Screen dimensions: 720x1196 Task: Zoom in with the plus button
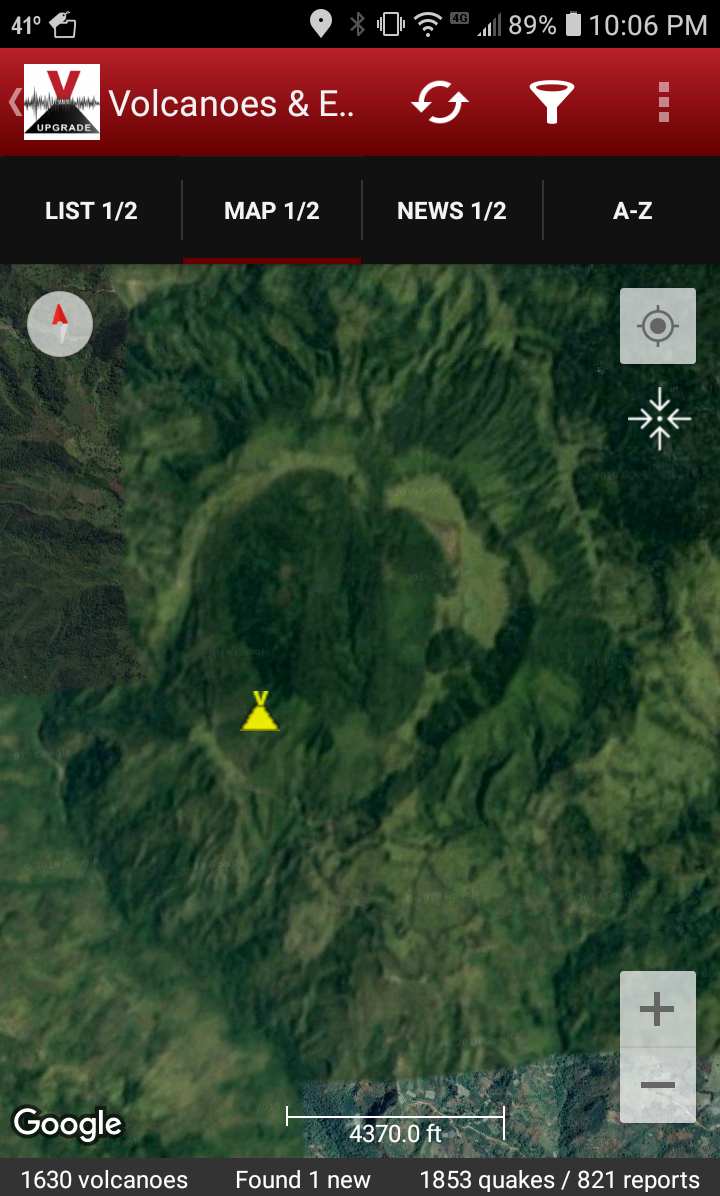point(657,1010)
